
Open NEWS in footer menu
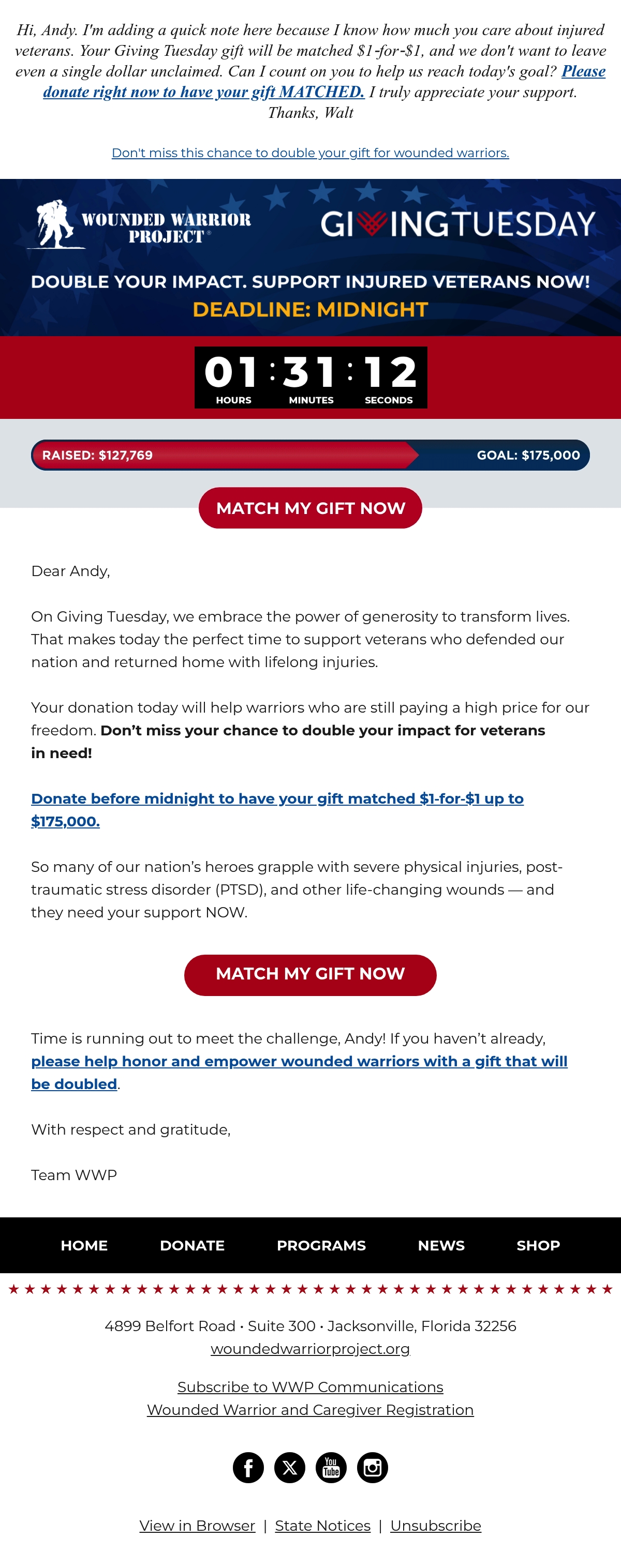441,1245
